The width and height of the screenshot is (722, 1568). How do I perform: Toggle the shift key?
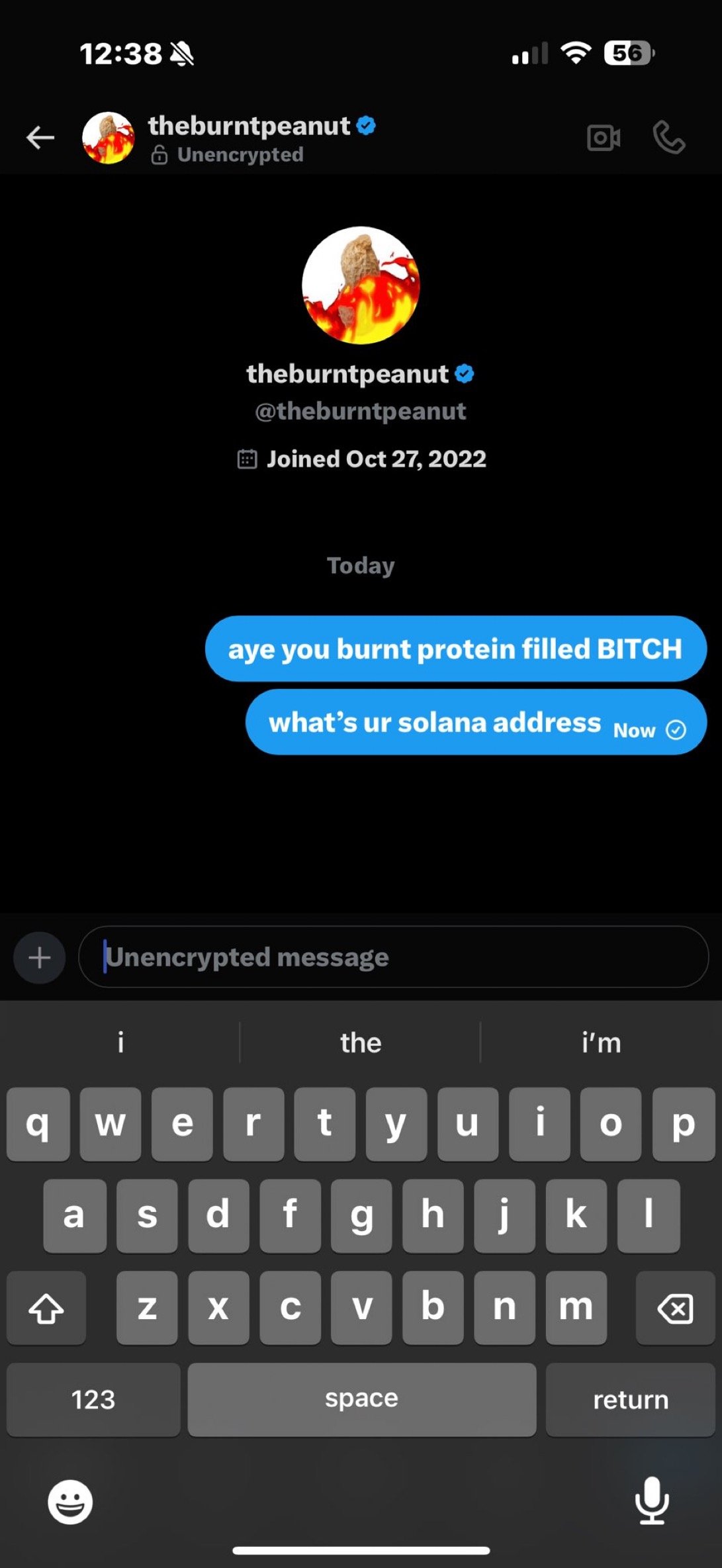(x=46, y=1308)
